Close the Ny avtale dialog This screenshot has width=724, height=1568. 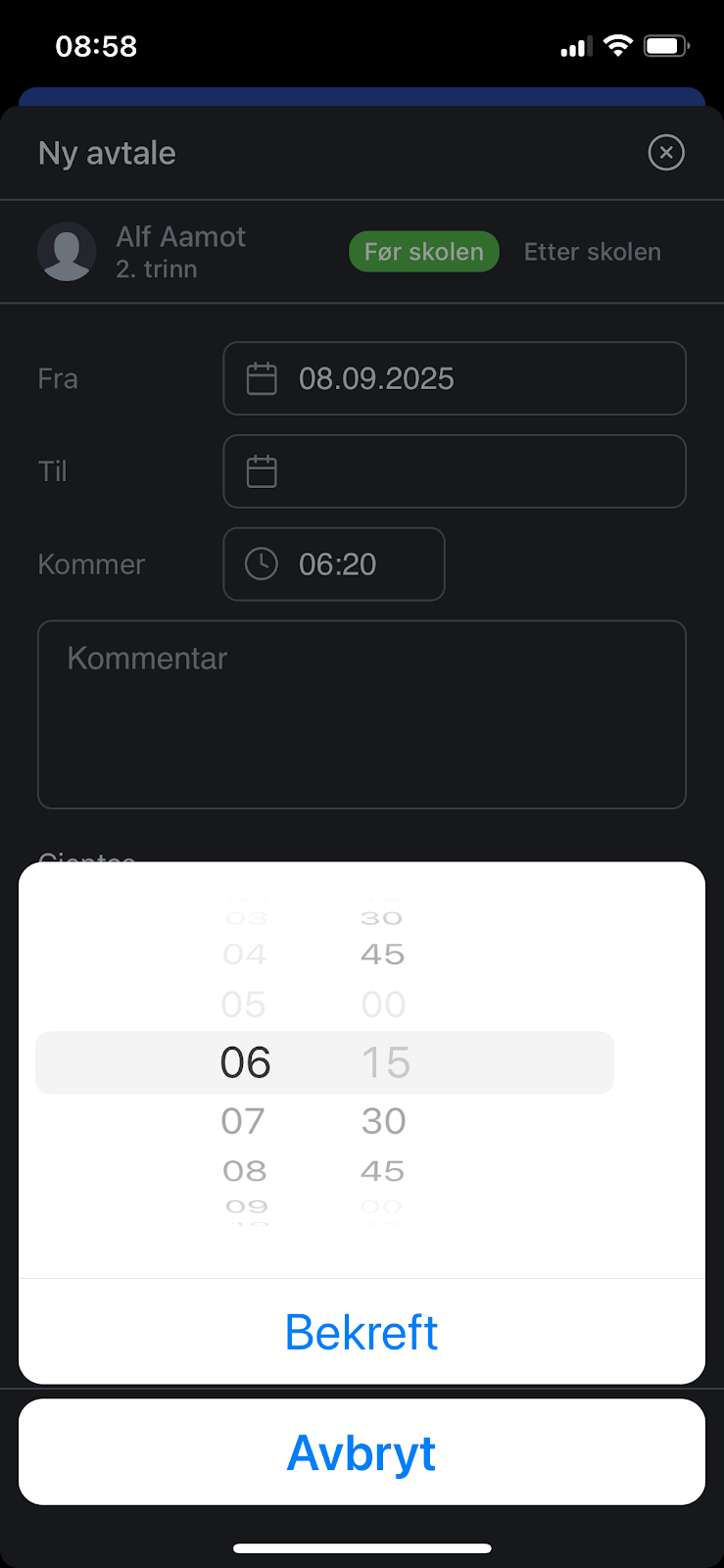[666, 152]
